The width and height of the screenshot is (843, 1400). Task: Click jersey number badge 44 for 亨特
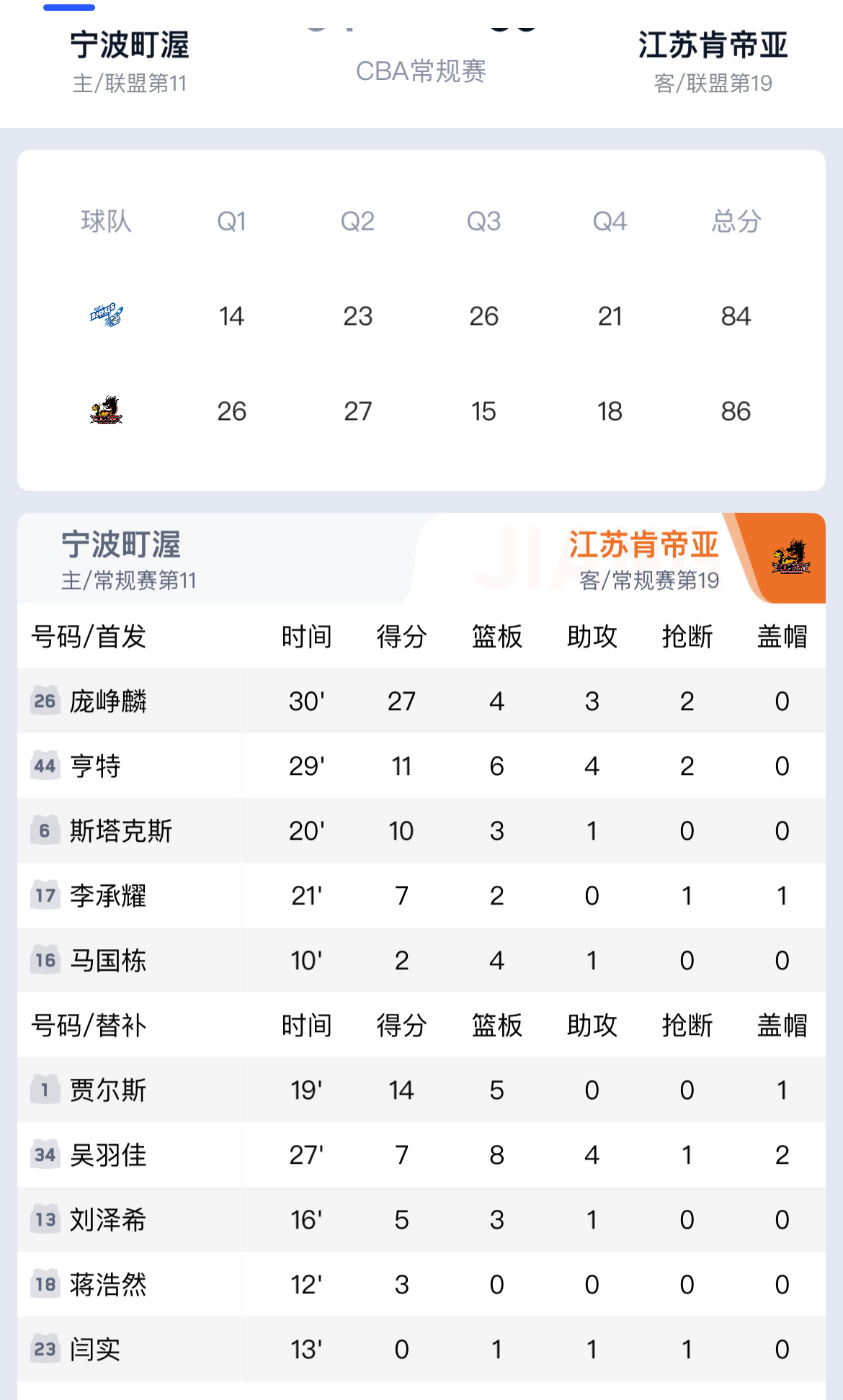[x=44, y=766]
